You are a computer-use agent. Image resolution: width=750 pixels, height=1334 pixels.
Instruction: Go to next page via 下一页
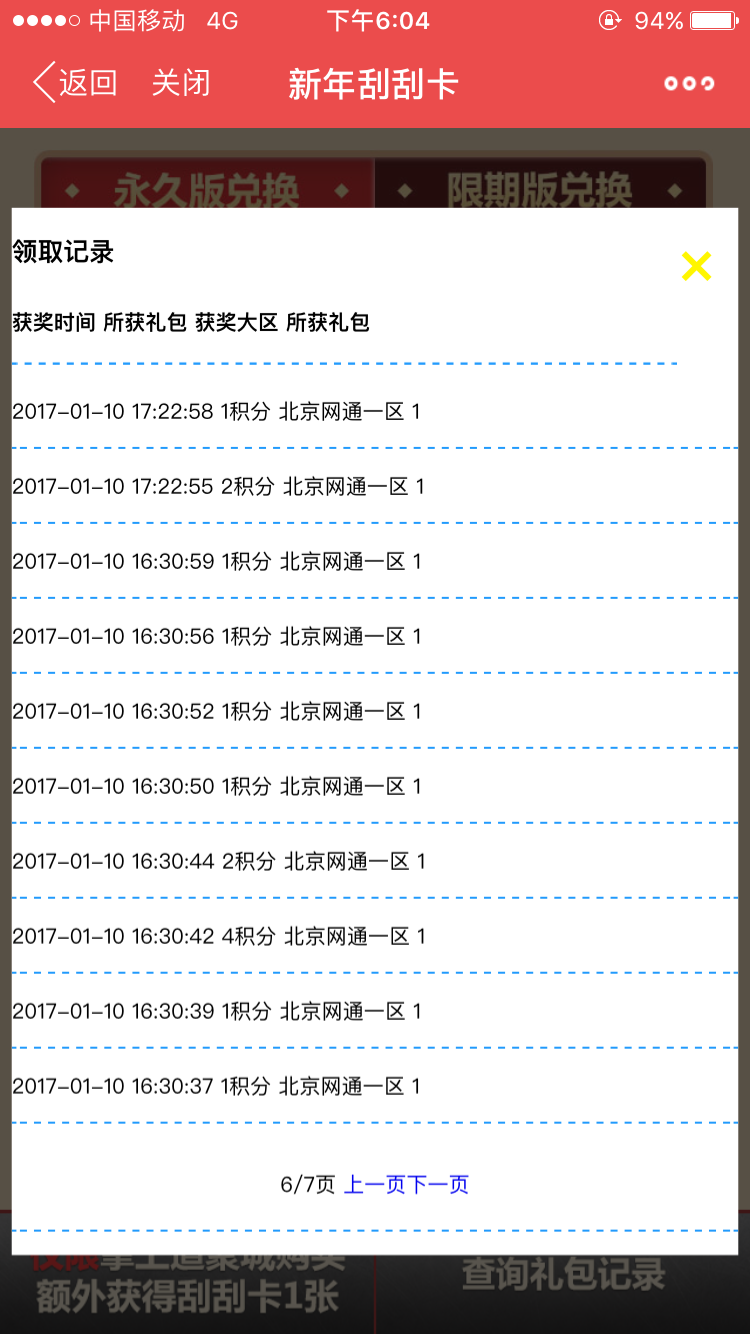tap(438, 1185)
